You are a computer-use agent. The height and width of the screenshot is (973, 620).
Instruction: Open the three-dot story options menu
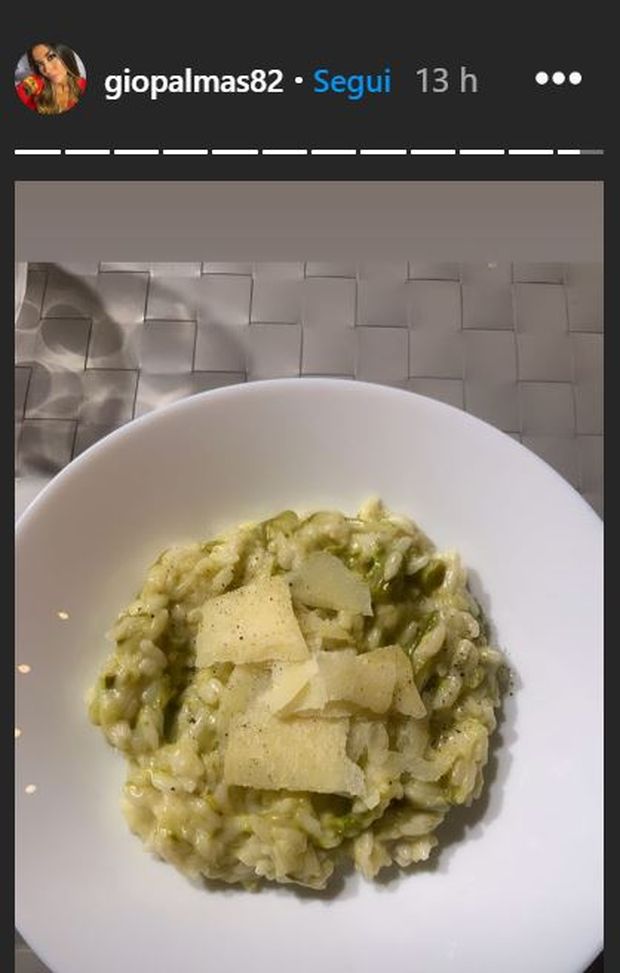click(558, 79)
